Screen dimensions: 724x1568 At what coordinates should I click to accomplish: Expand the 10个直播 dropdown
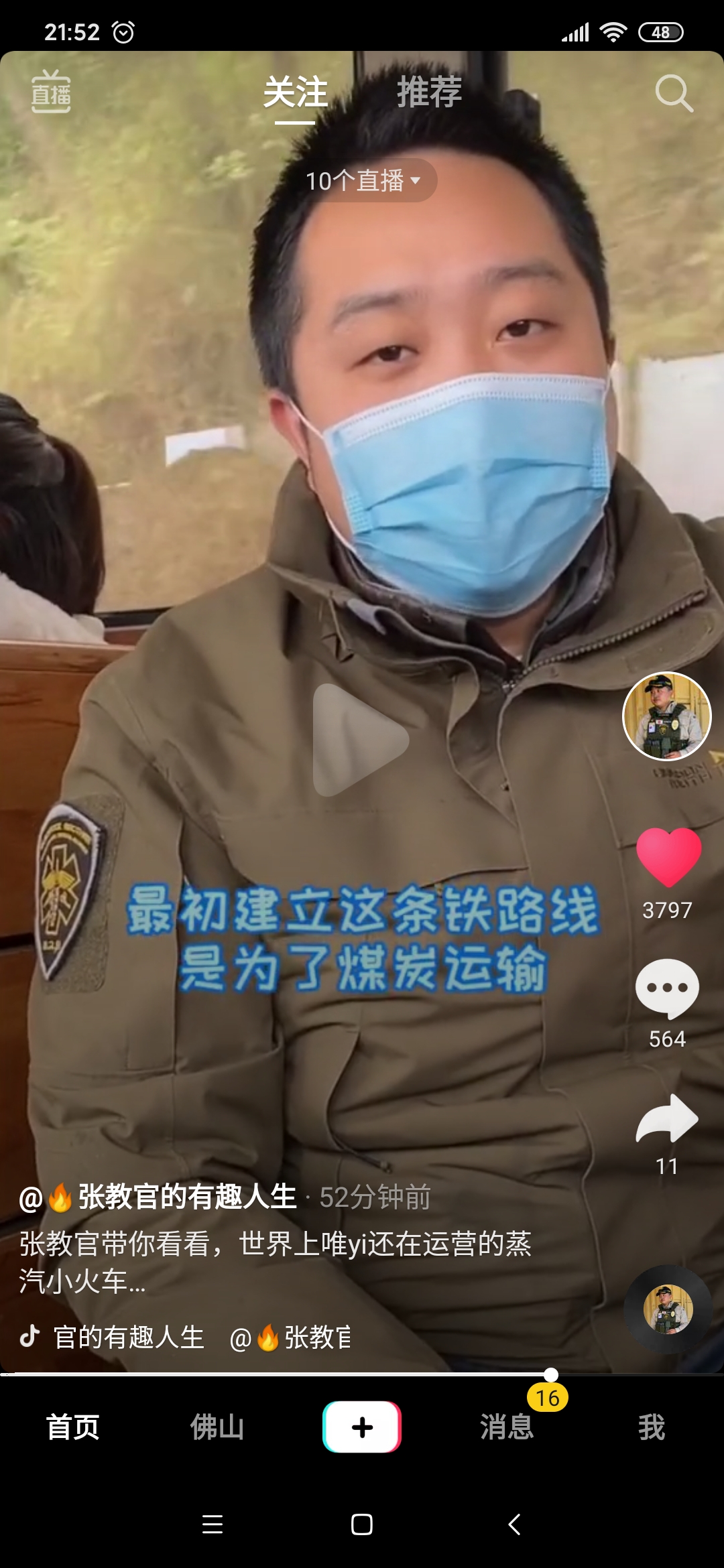pyautogui.click(x=365, y=180)
